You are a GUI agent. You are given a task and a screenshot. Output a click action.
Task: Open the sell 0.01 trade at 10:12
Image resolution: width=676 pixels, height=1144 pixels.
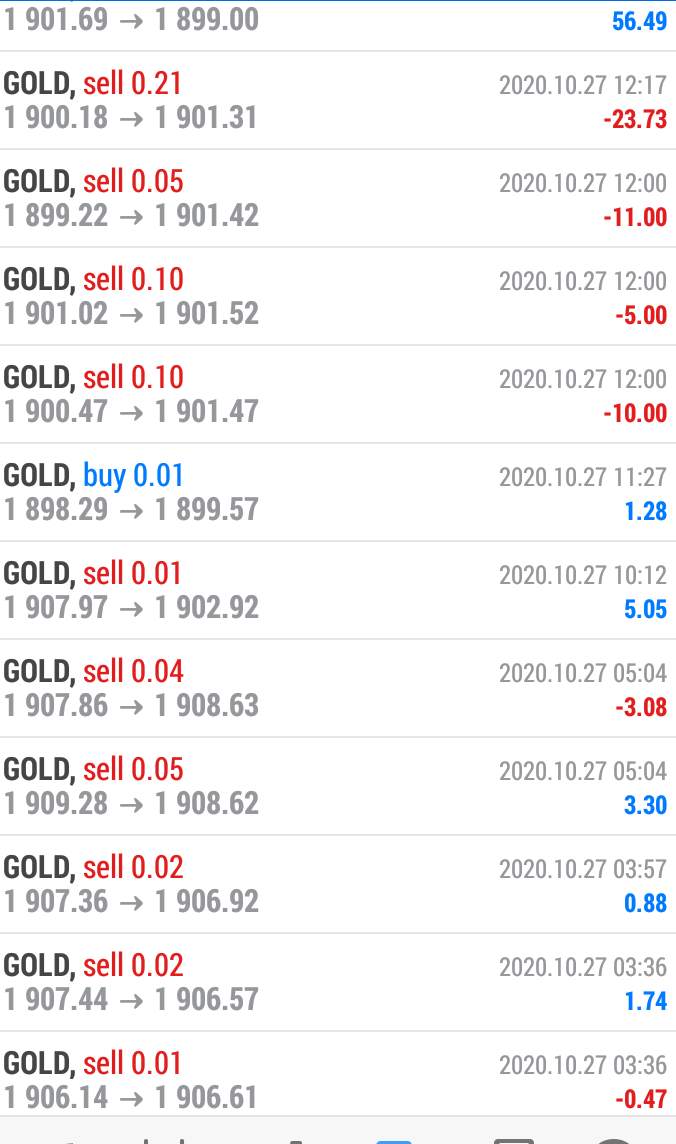point(338,590)
